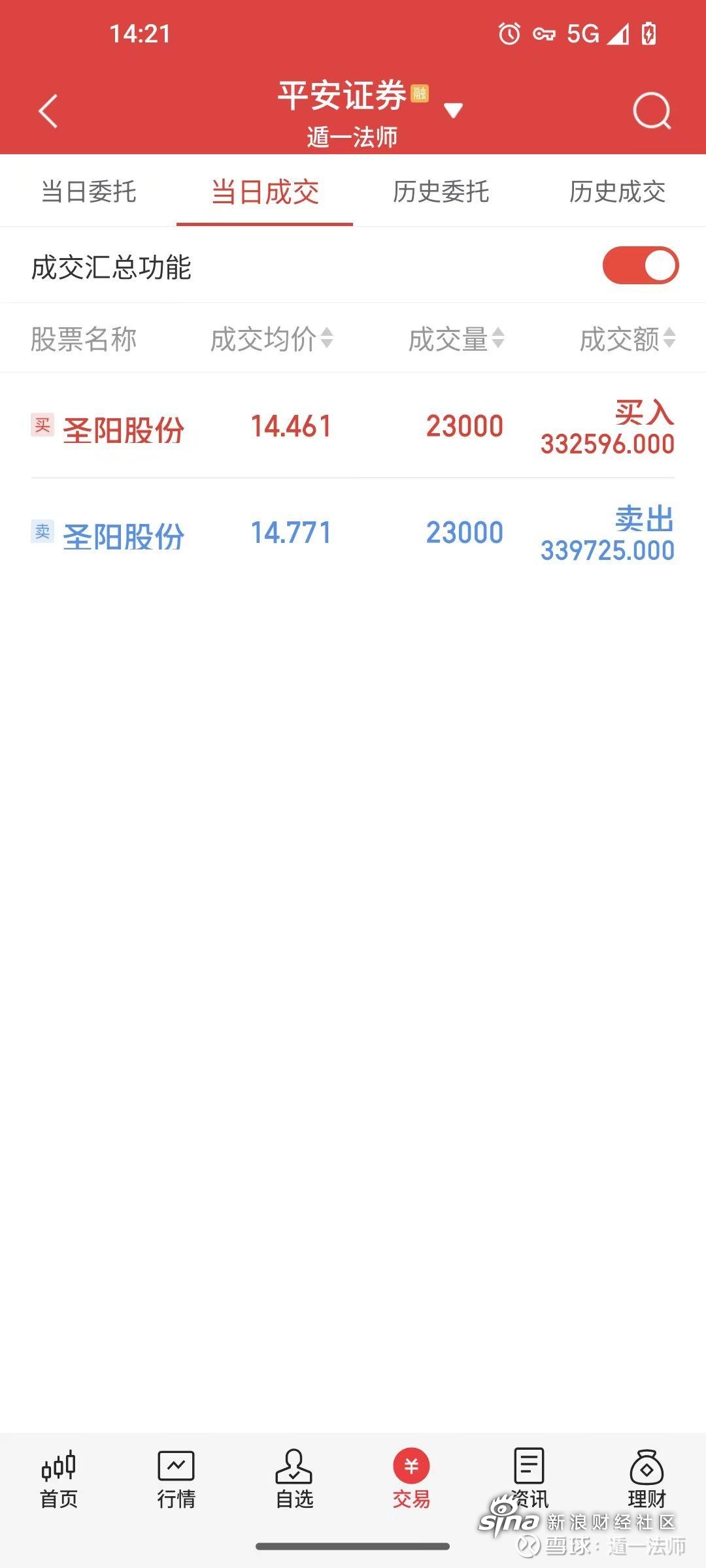This screenshot has height=1568, width=706.
Task: Turn off the 成交汇总功能 switch
Action: [641, 265]
